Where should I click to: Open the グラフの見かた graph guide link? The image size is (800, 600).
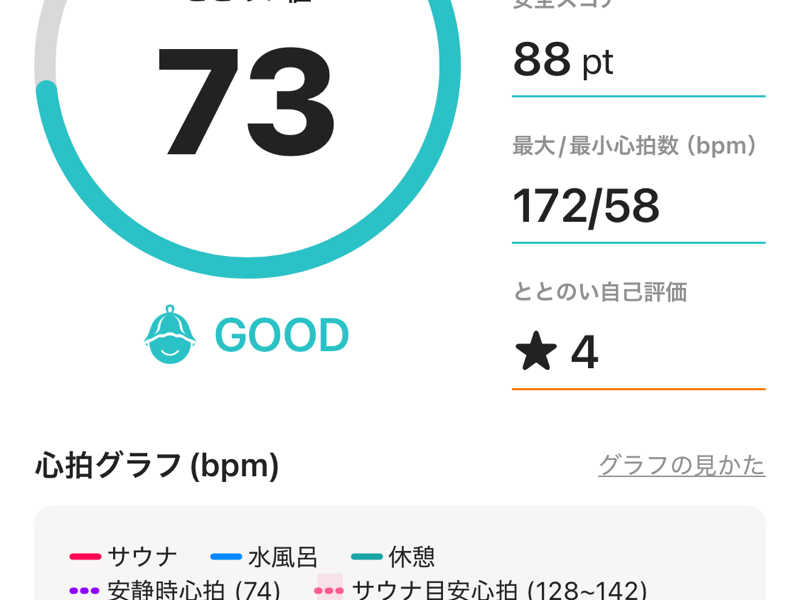(681, 465)
